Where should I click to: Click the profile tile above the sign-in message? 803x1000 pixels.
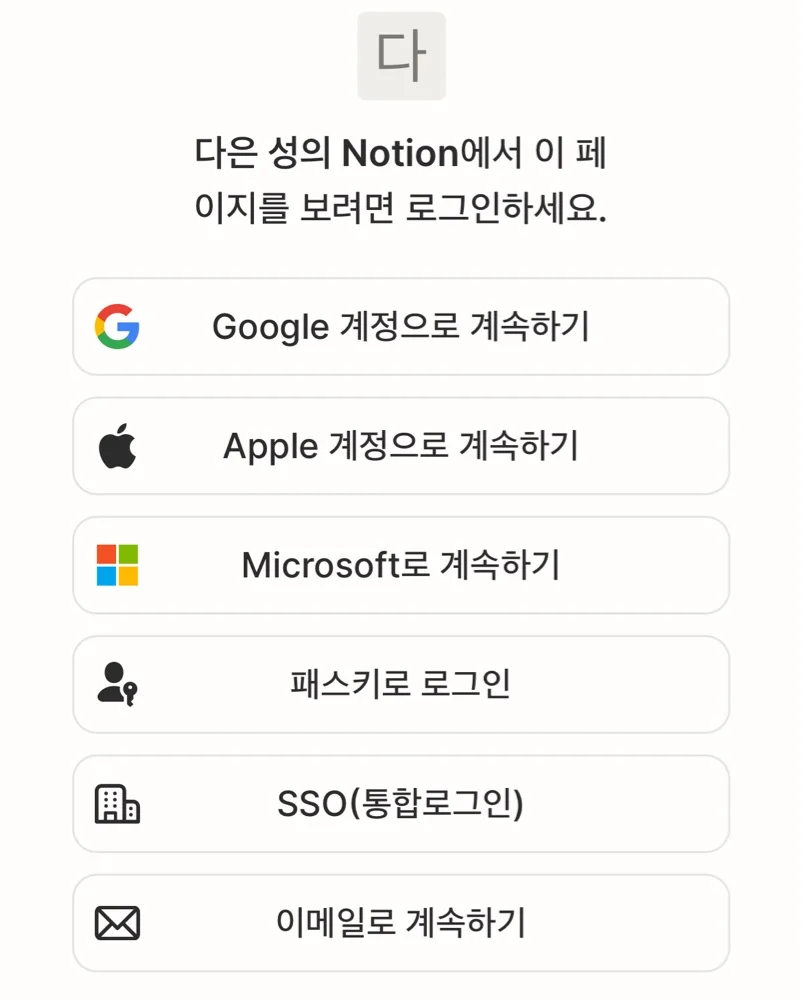click(401, 55)
